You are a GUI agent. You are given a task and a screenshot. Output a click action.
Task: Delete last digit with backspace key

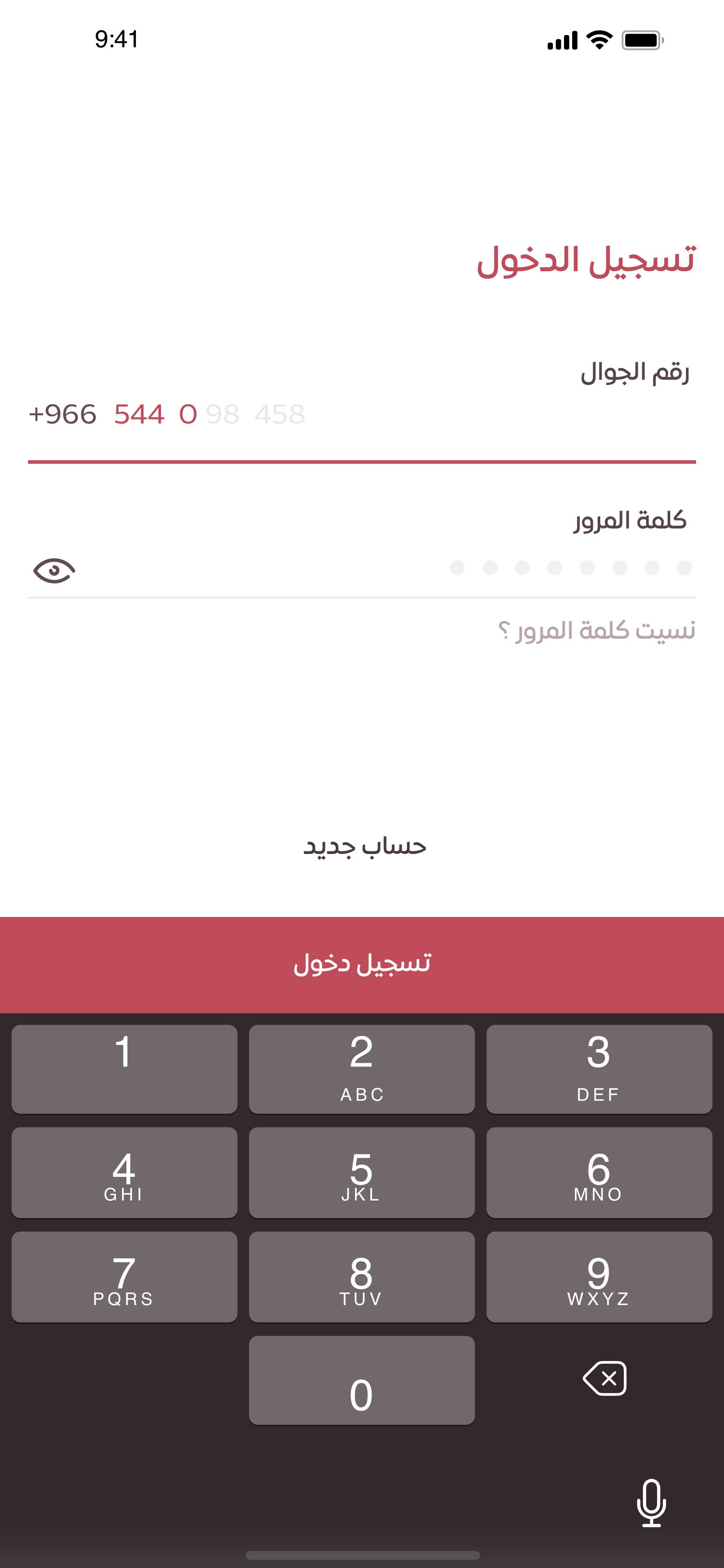point(605,1379)
